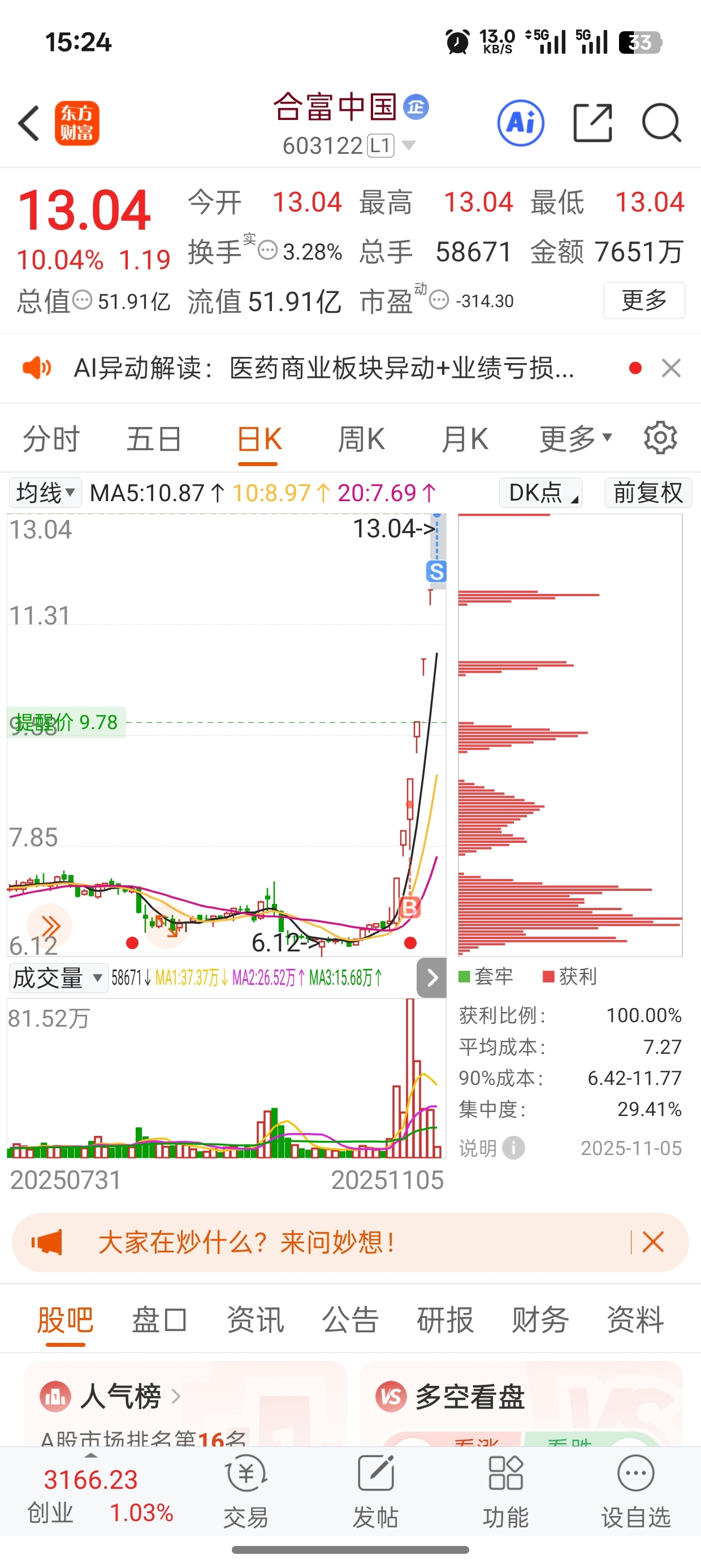Open the 财务 tab
The width and height of the screenshot is (701, 1568).
point(540,1320)
